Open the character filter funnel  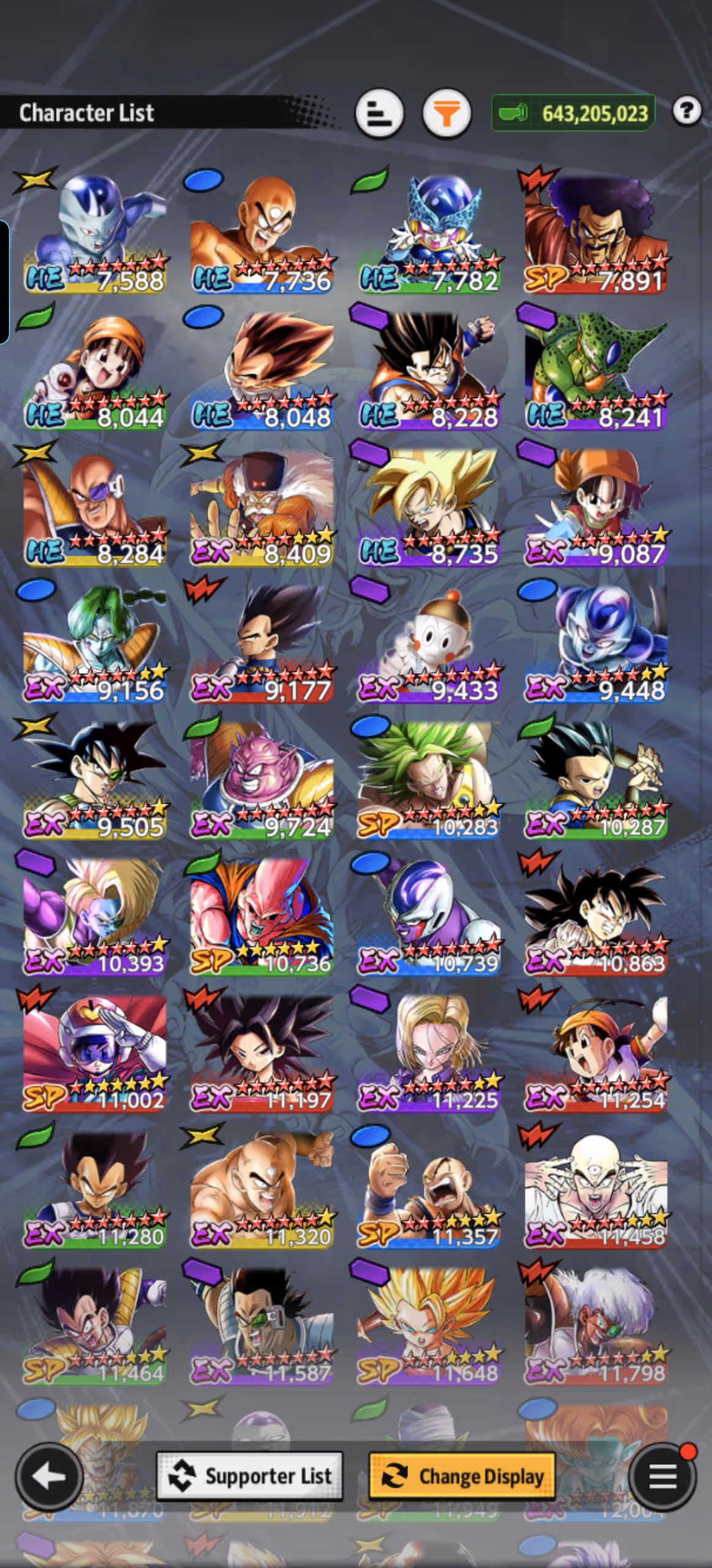coord(447,113)
